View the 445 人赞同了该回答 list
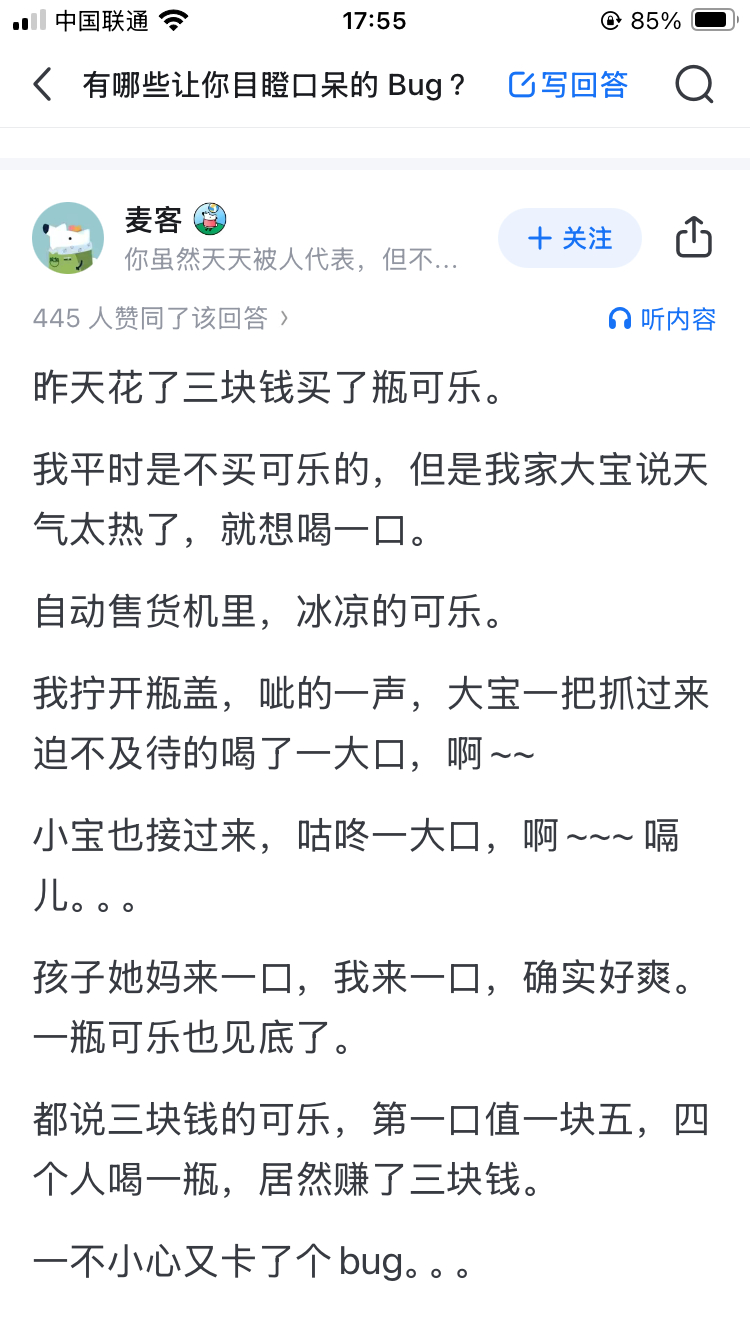Screen dimensions: 750x1334 coord(161,318)
